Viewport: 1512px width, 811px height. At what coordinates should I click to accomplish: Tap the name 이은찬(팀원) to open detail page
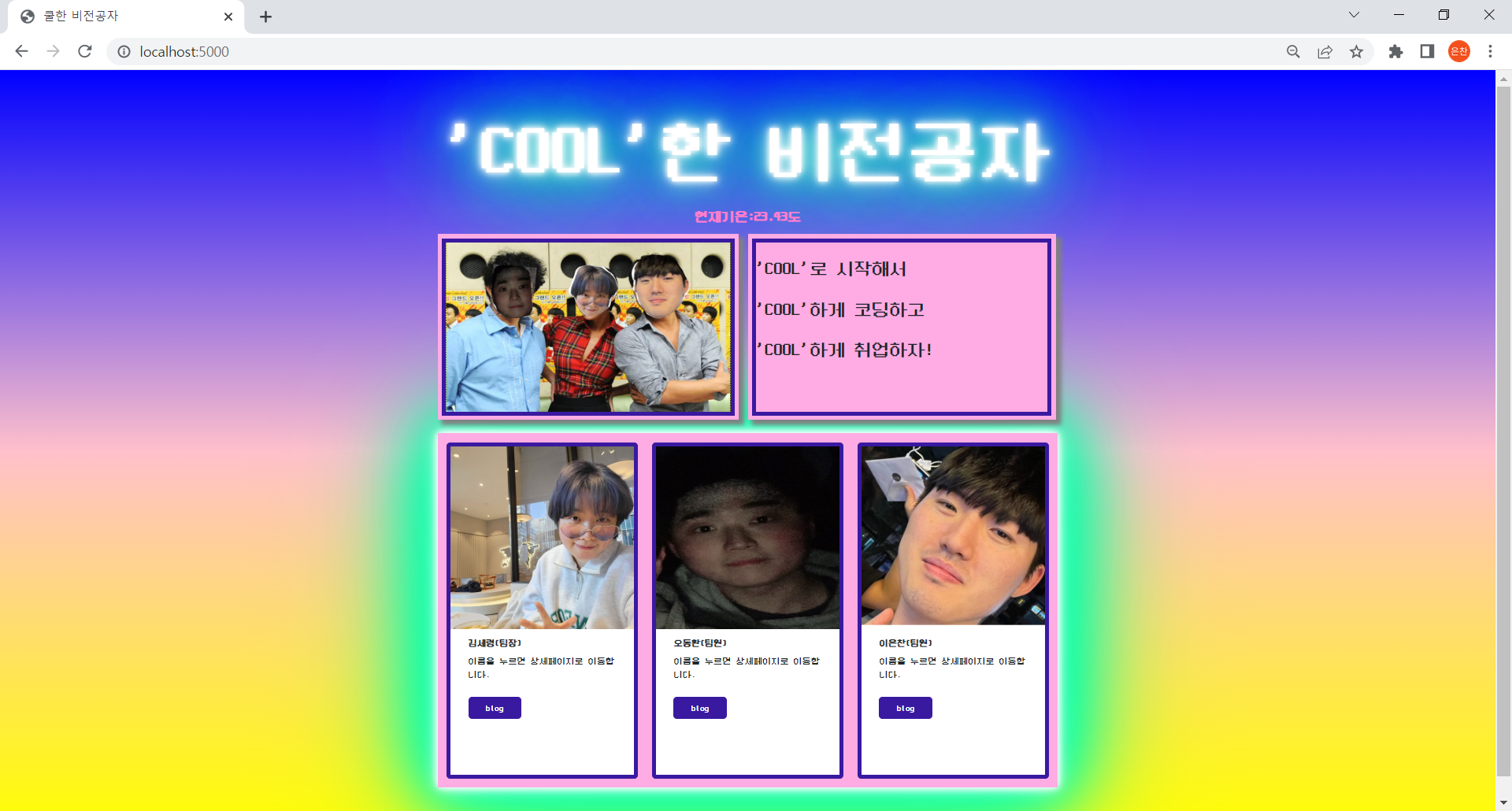click(905, 643)
